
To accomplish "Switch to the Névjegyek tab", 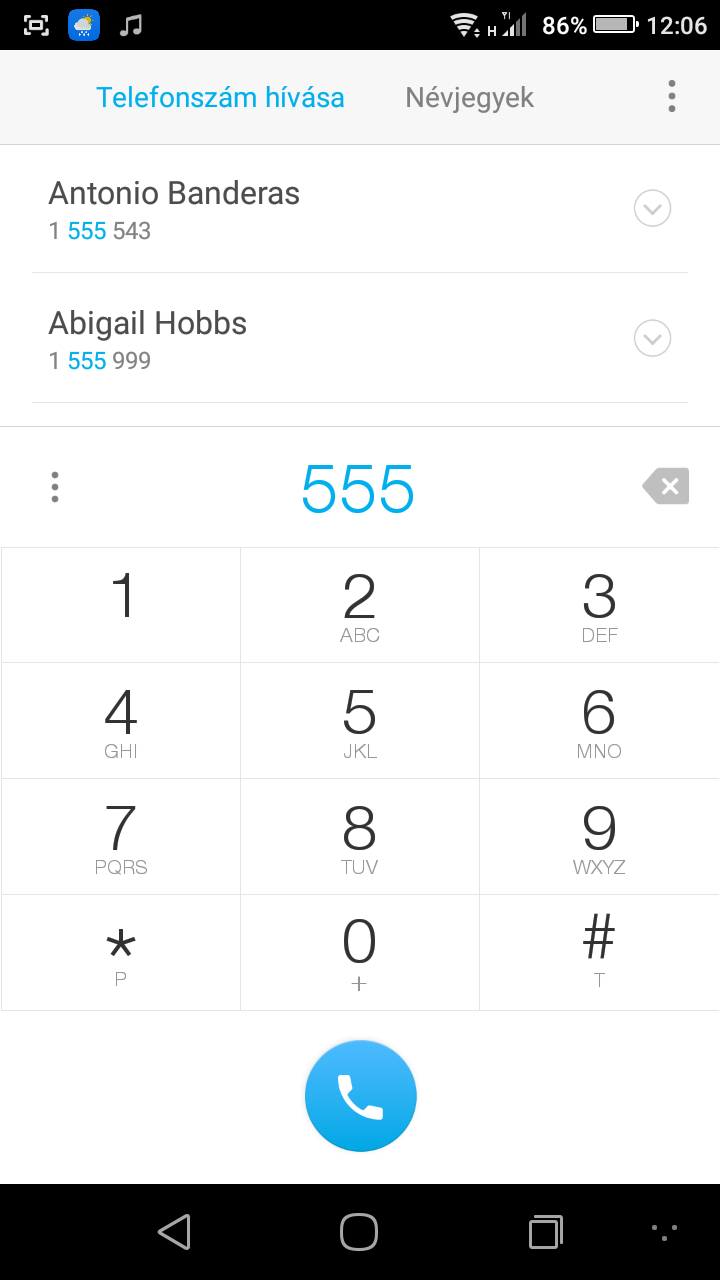I will pyautogui.click(x=469, y=98).
